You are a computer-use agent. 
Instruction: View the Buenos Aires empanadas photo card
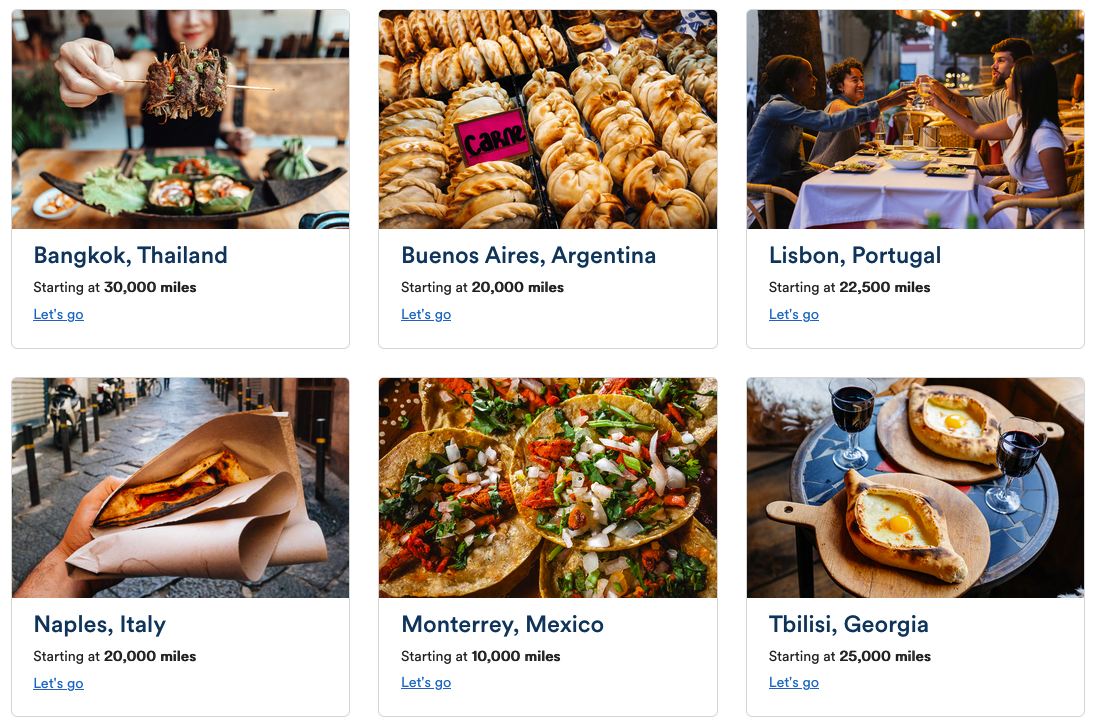coord(547,120)
